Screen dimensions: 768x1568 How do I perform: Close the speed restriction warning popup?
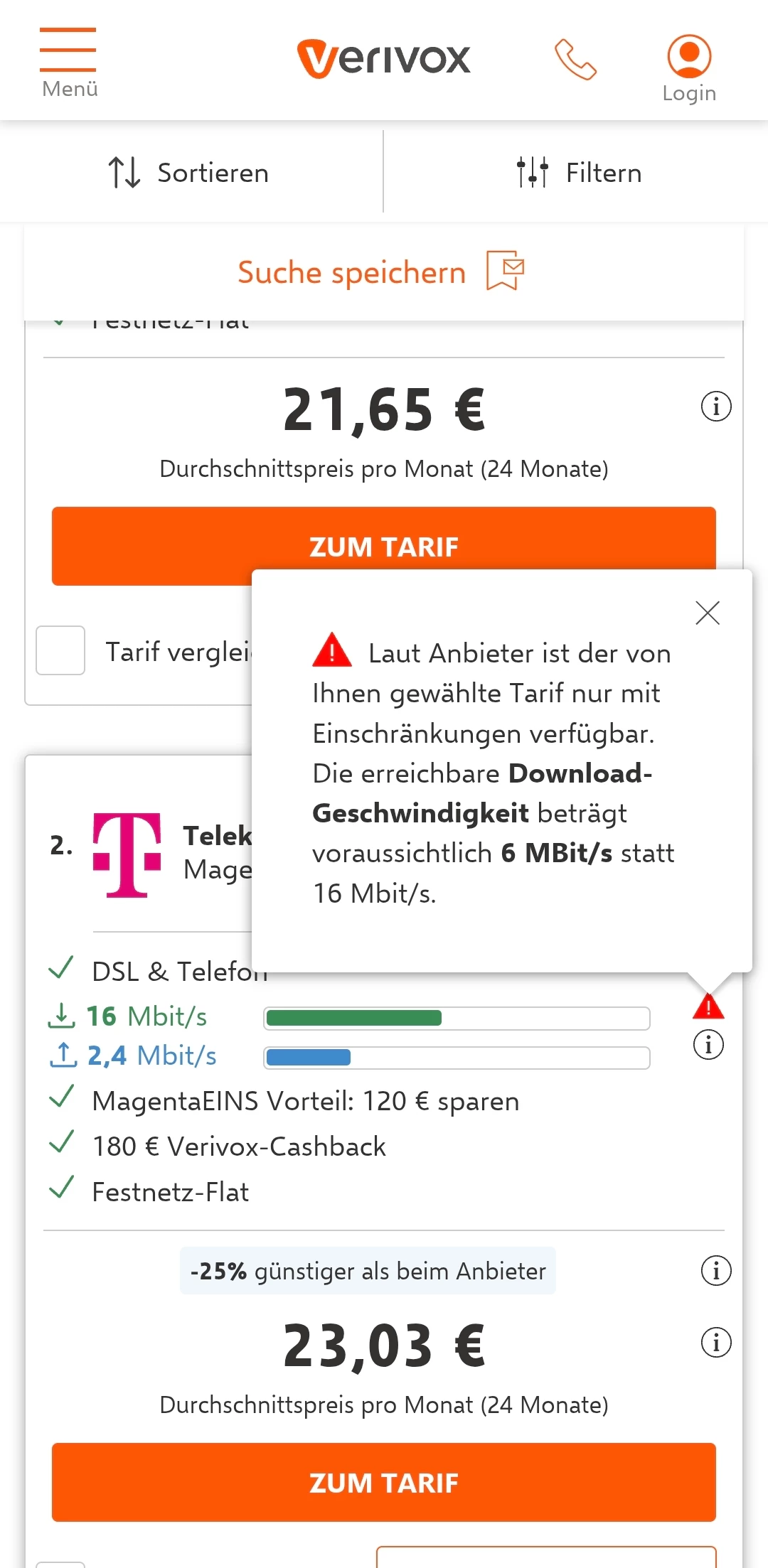point(708,613)
